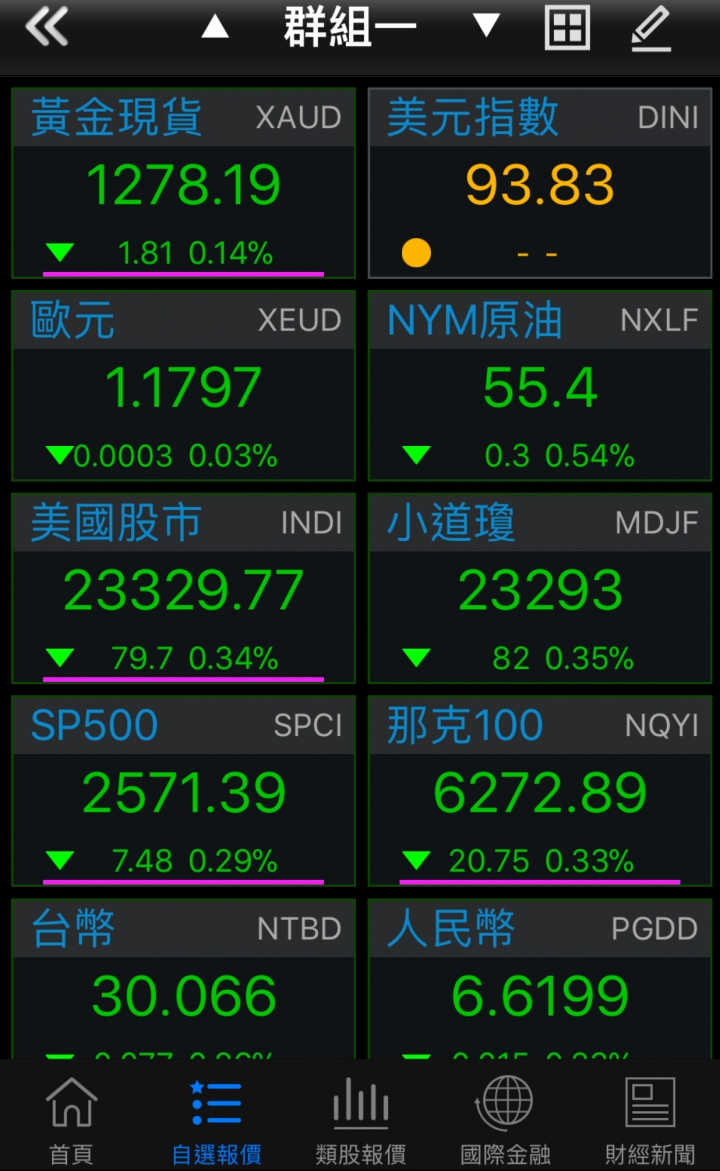Go back with the double-chevron icon
This screenshot has width=720, height=1171.
[46, 27]
